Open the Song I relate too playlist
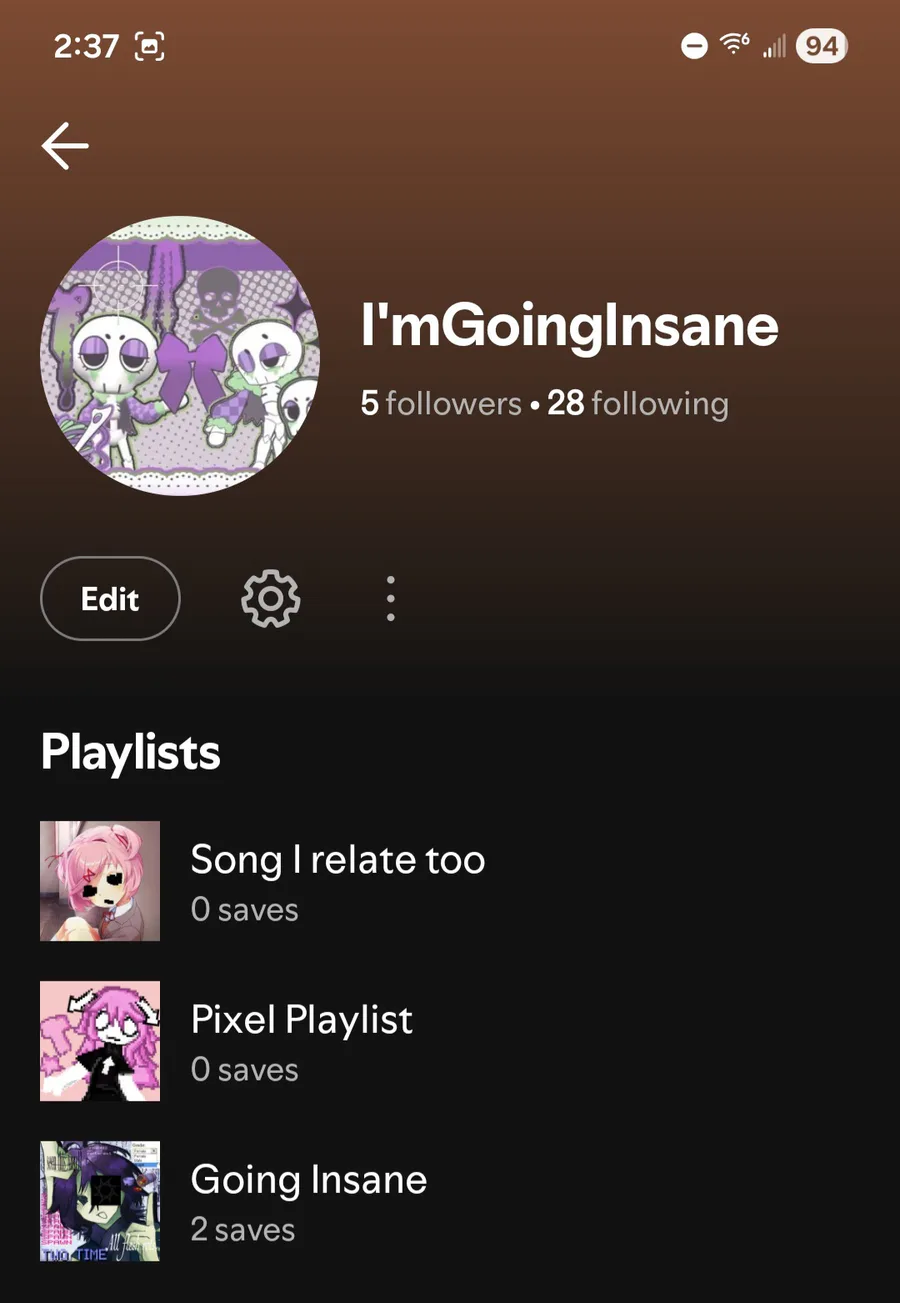 450,881
